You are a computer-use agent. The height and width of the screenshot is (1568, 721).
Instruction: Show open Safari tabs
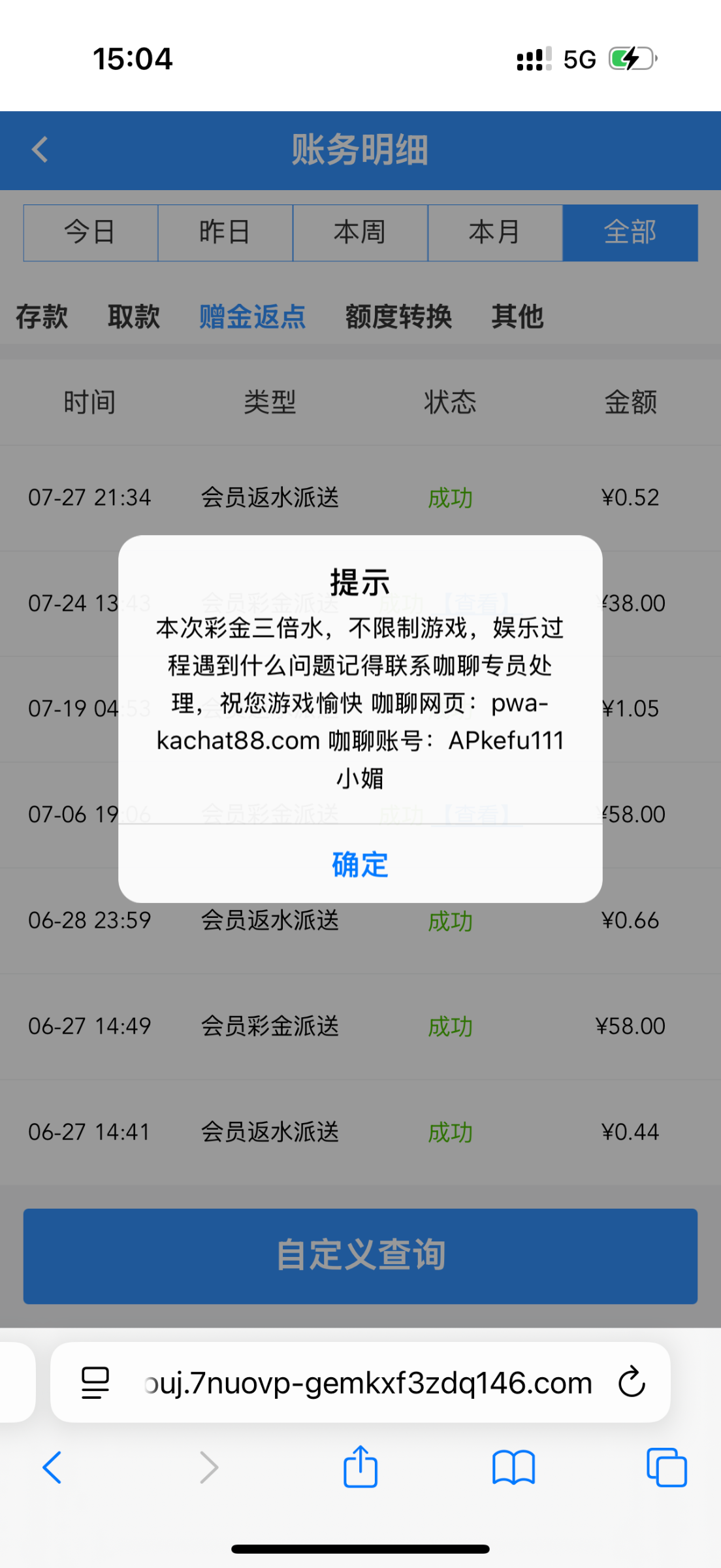tap(666, 1467)
